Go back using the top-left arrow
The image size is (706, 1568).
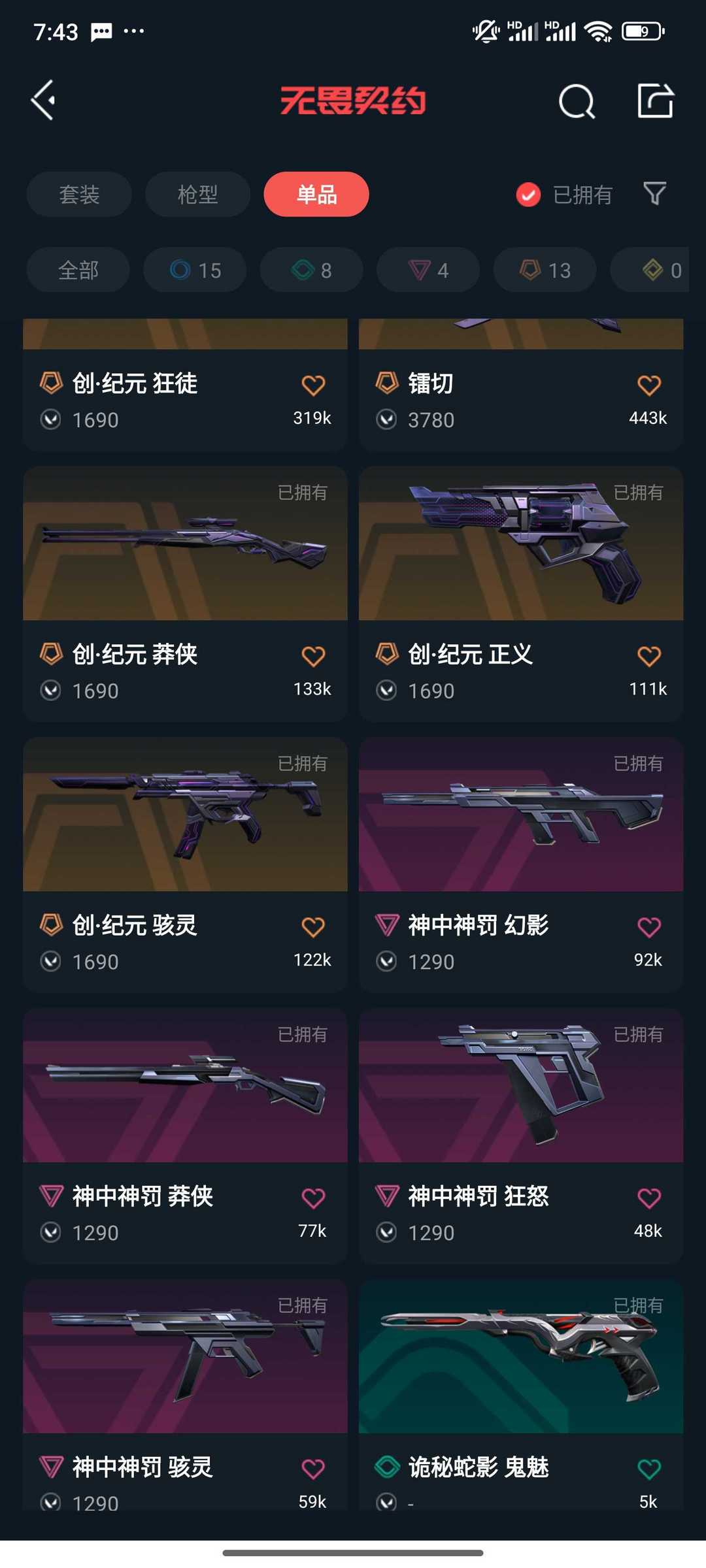pos(43,100)
